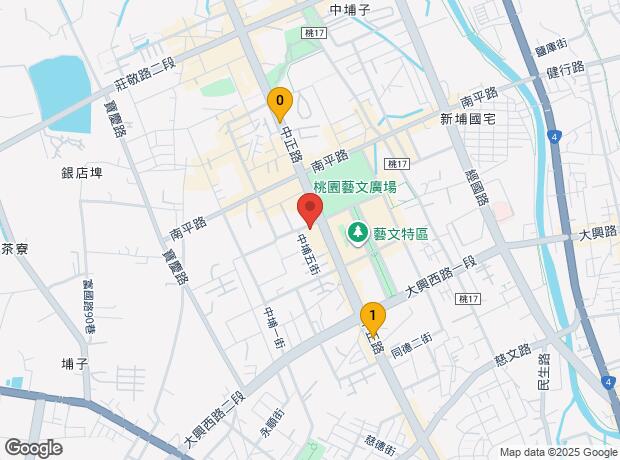
Task: Select the orange marker labeled 0
Action: click(x=279, y=101)
